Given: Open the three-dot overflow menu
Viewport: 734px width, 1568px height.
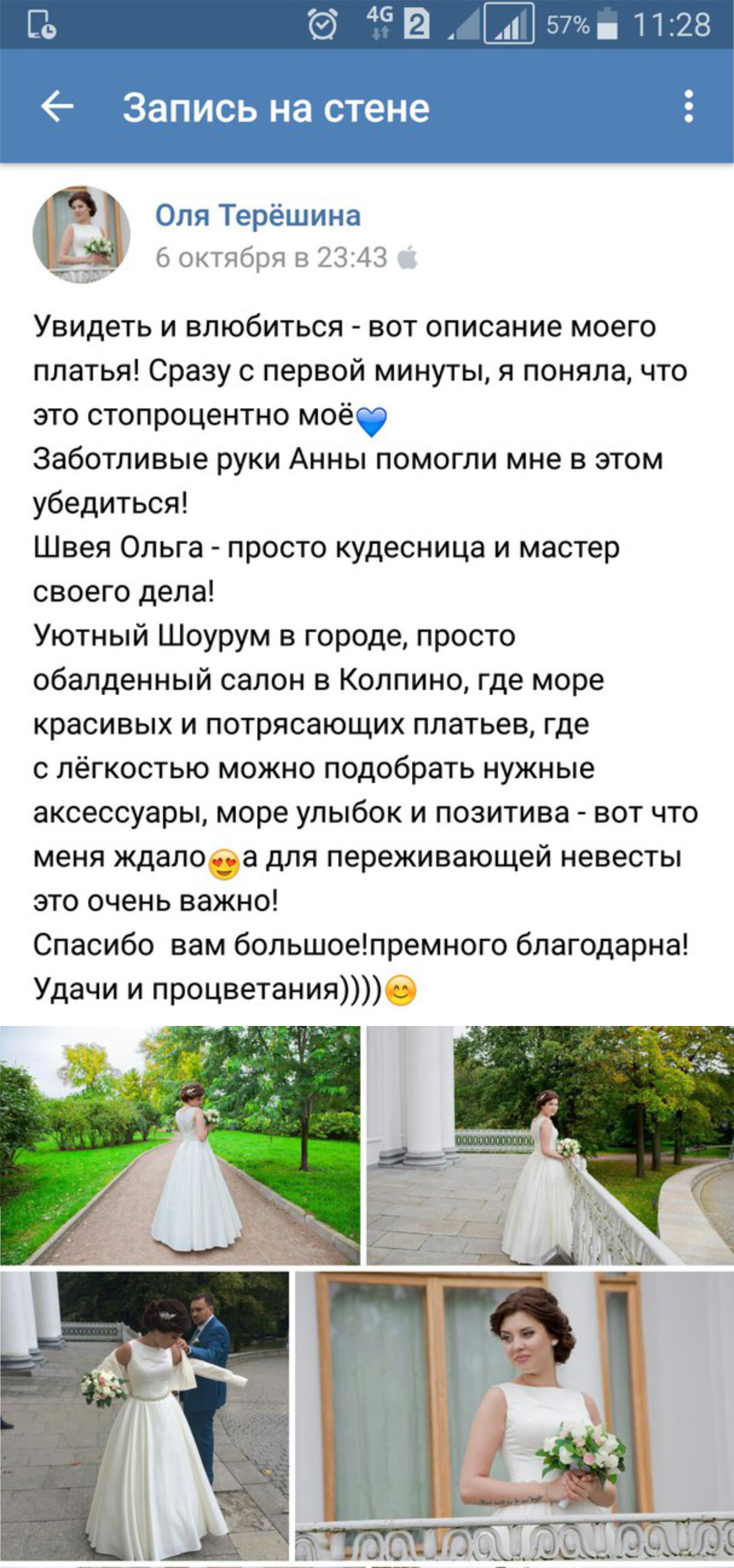Looking at the screenshot, I should [688, 107].
